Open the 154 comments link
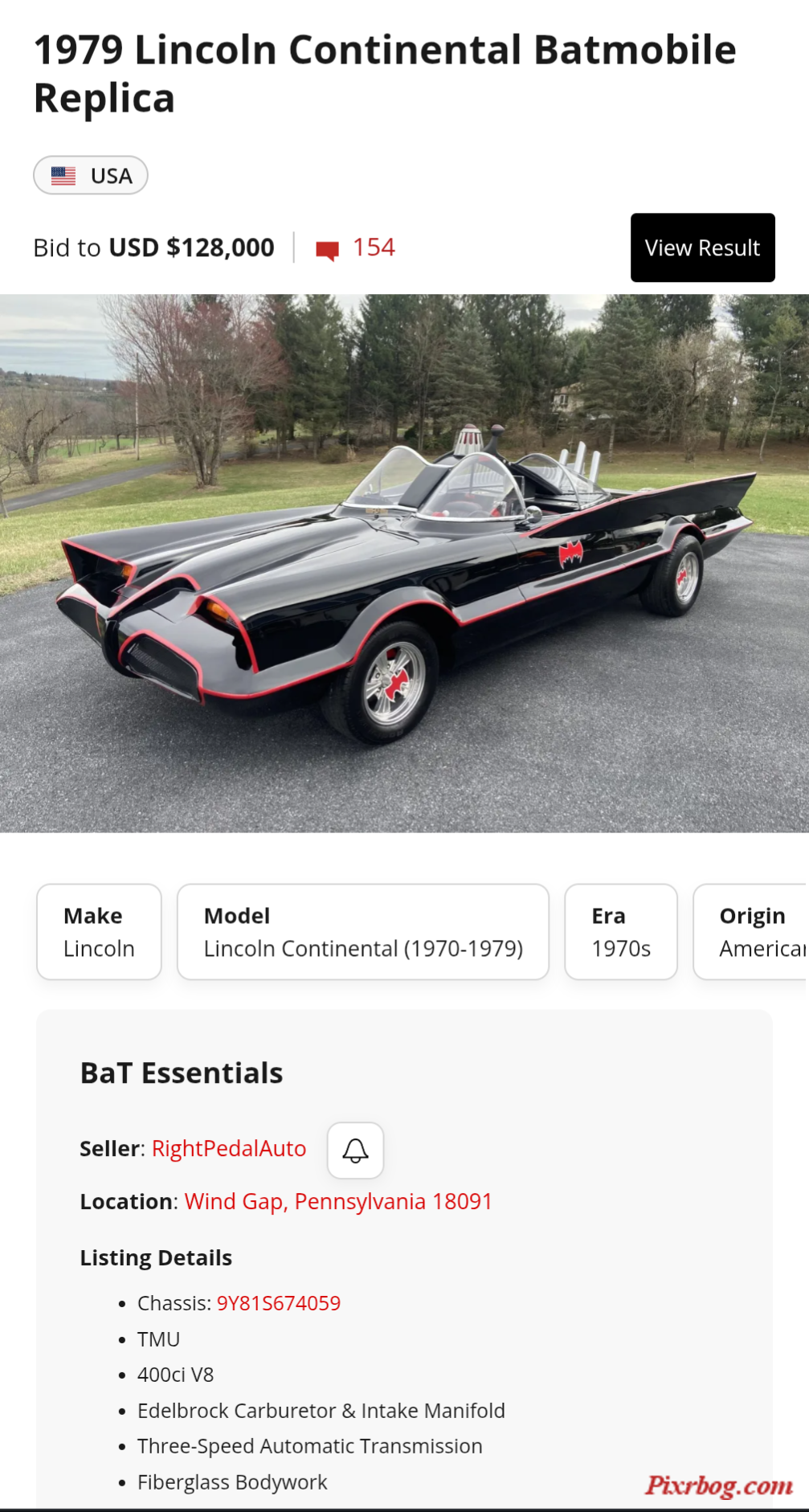Viewport: 809px width, 1512px height. pos(356,247)
